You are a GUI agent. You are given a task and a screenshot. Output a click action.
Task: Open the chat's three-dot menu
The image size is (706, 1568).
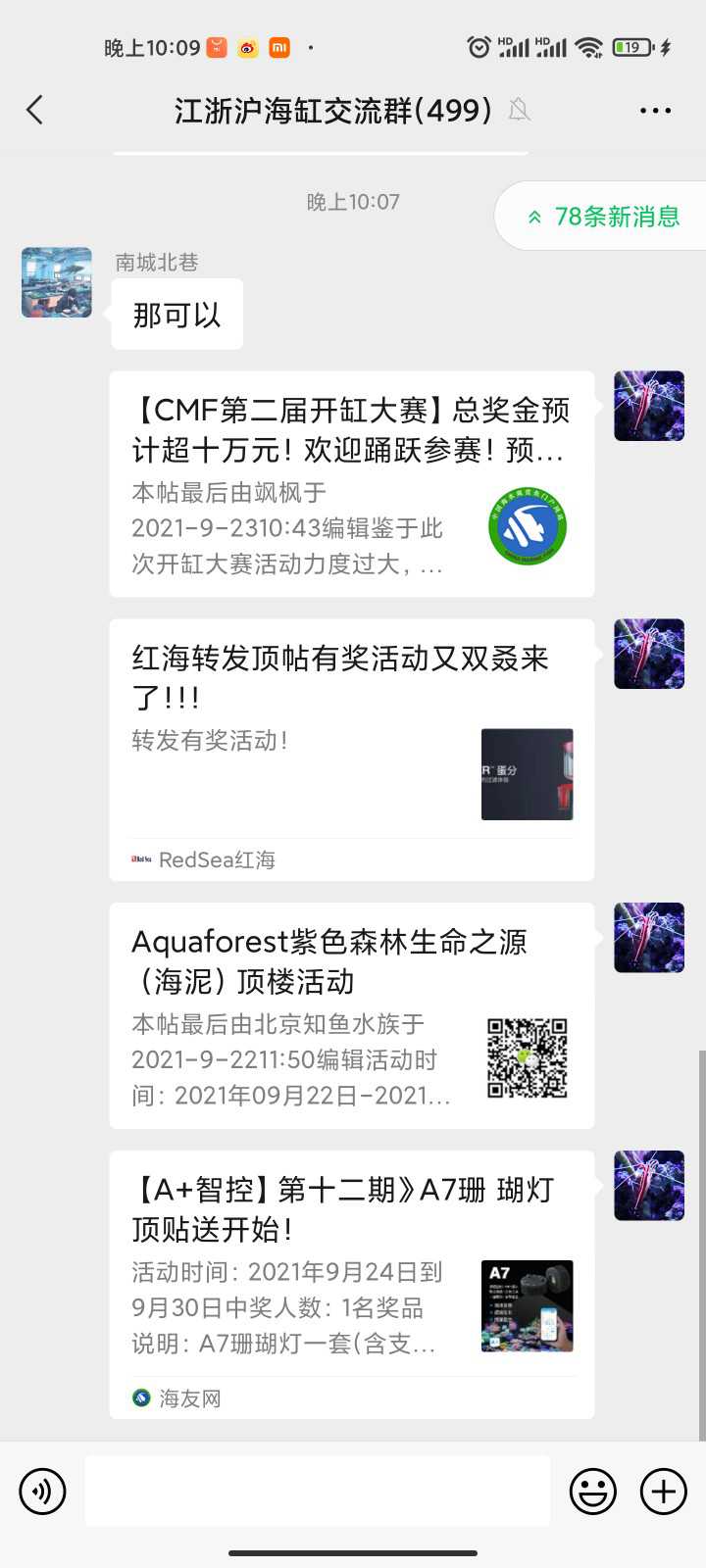[x=655, y=110]
